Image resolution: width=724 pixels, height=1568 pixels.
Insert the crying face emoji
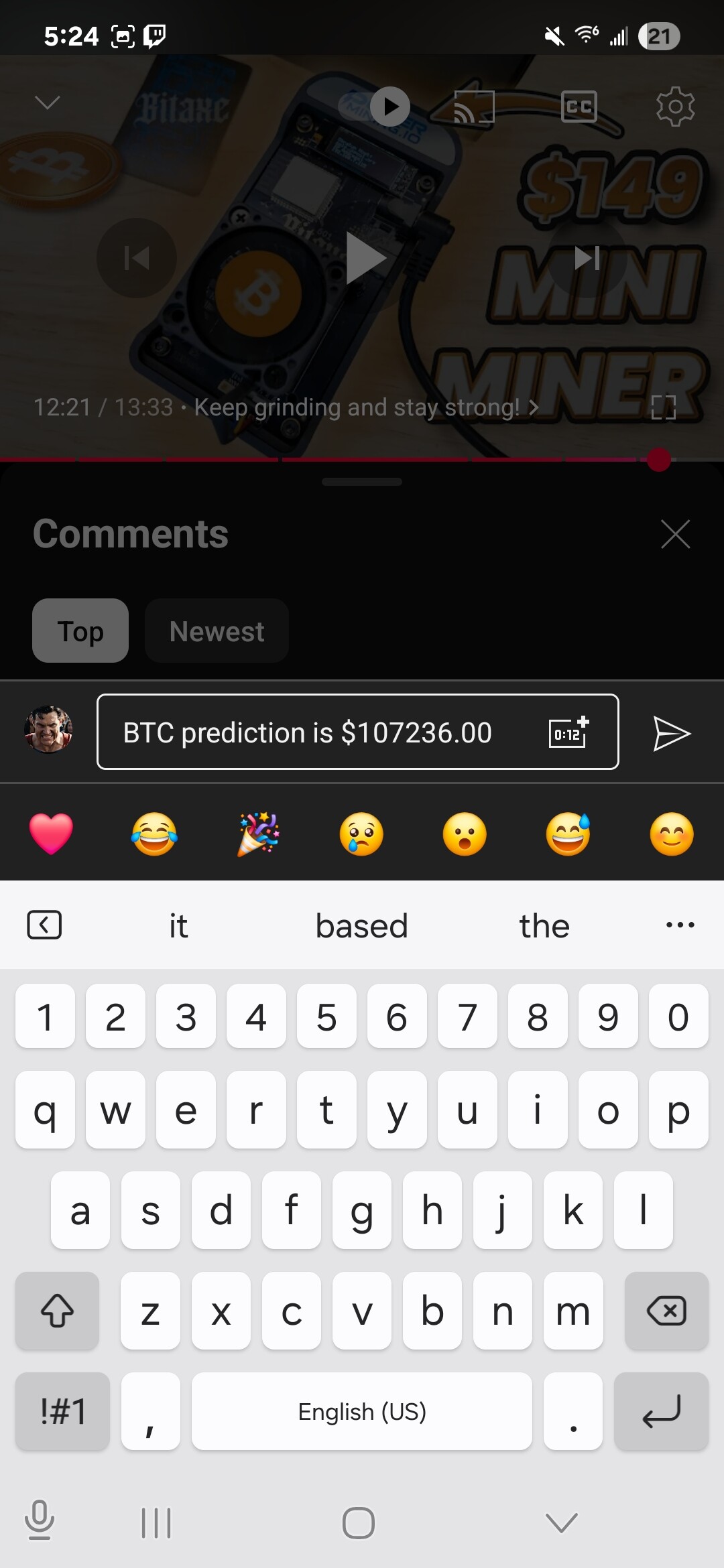pos(361,834)
